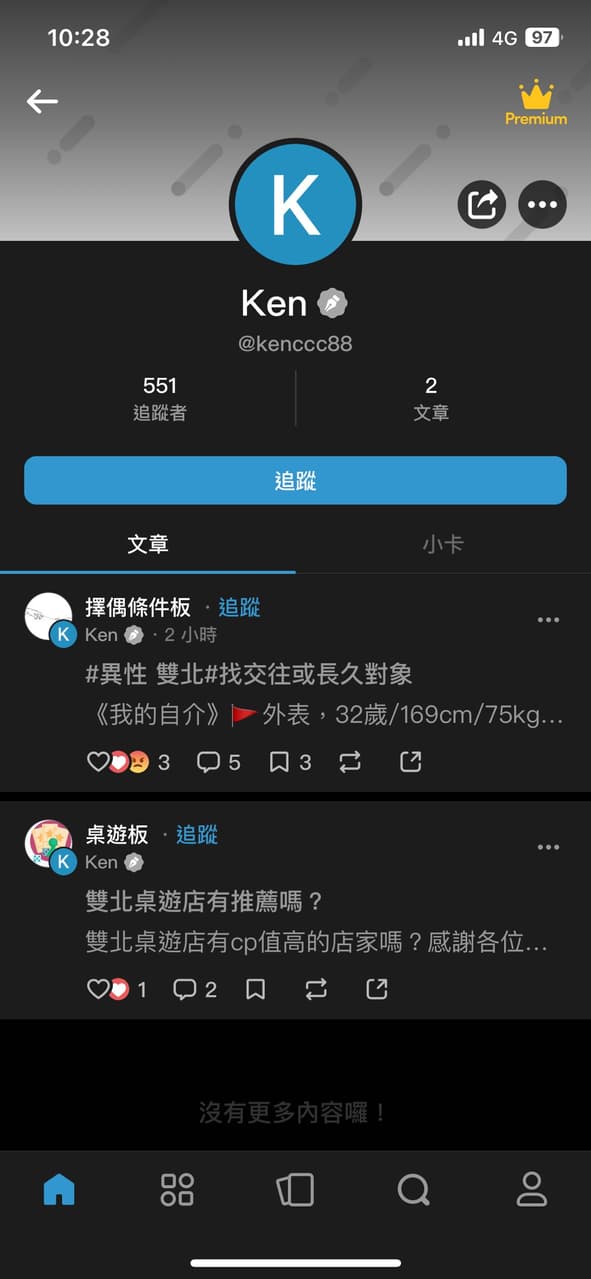Open the Premium crown
The height and width of the screenshot is (1279, 591).
536,103
